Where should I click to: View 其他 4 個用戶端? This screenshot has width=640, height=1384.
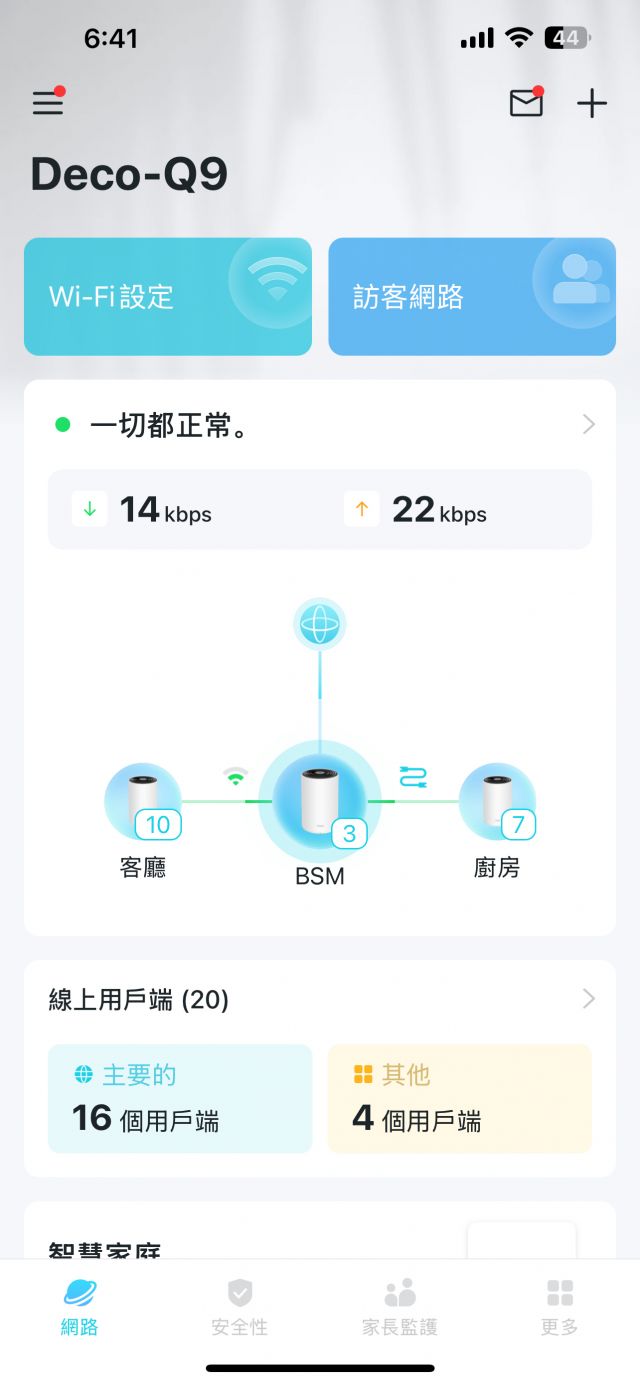pos(460,1098)
